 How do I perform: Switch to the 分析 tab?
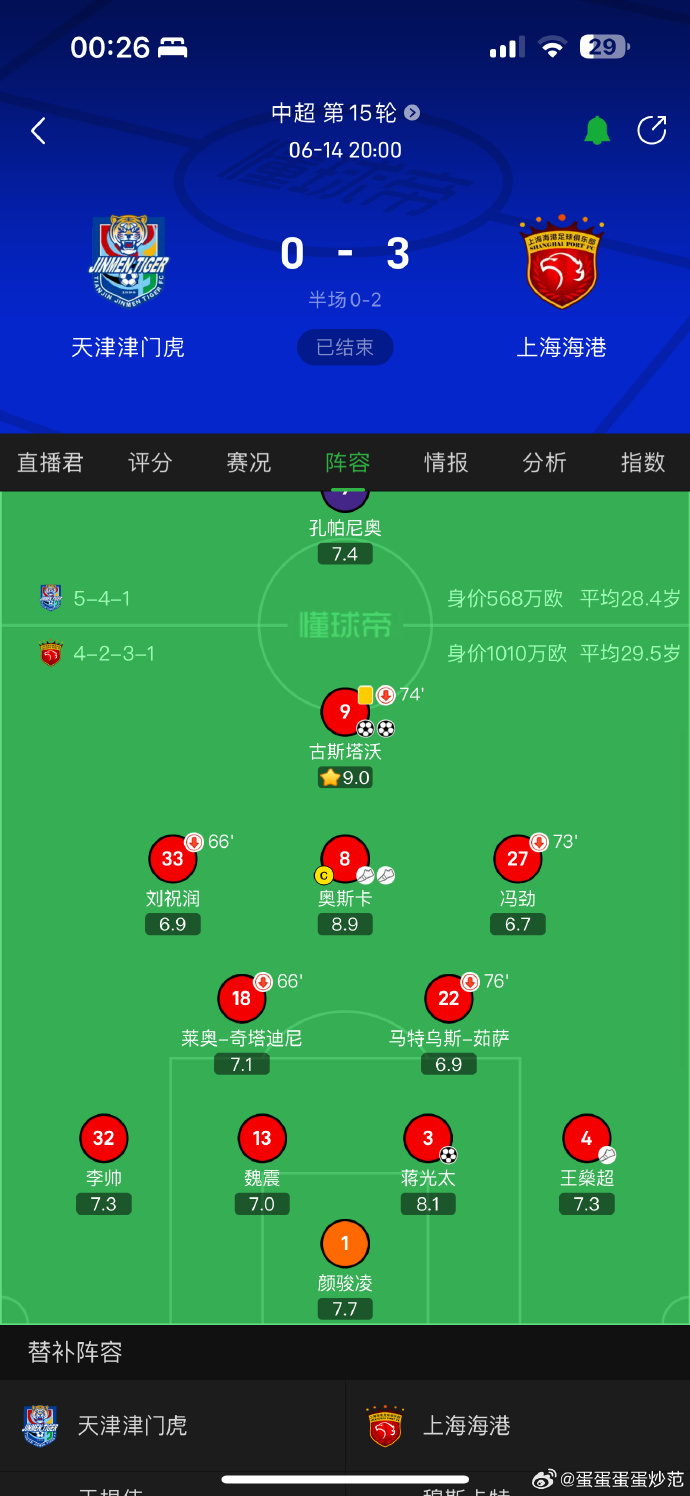coord(544,462)
